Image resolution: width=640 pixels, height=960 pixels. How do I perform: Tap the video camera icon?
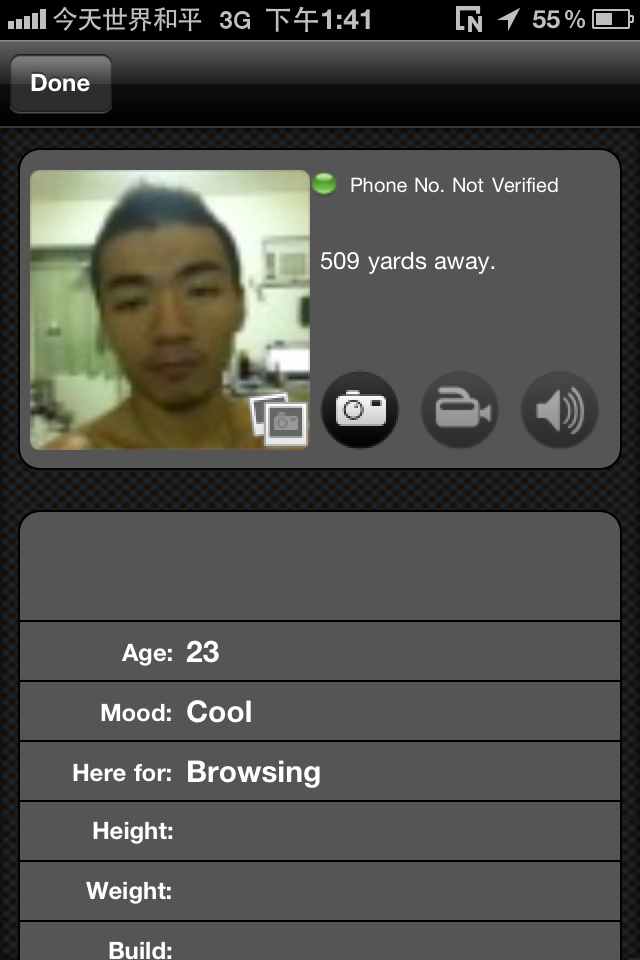coord(459,410)
